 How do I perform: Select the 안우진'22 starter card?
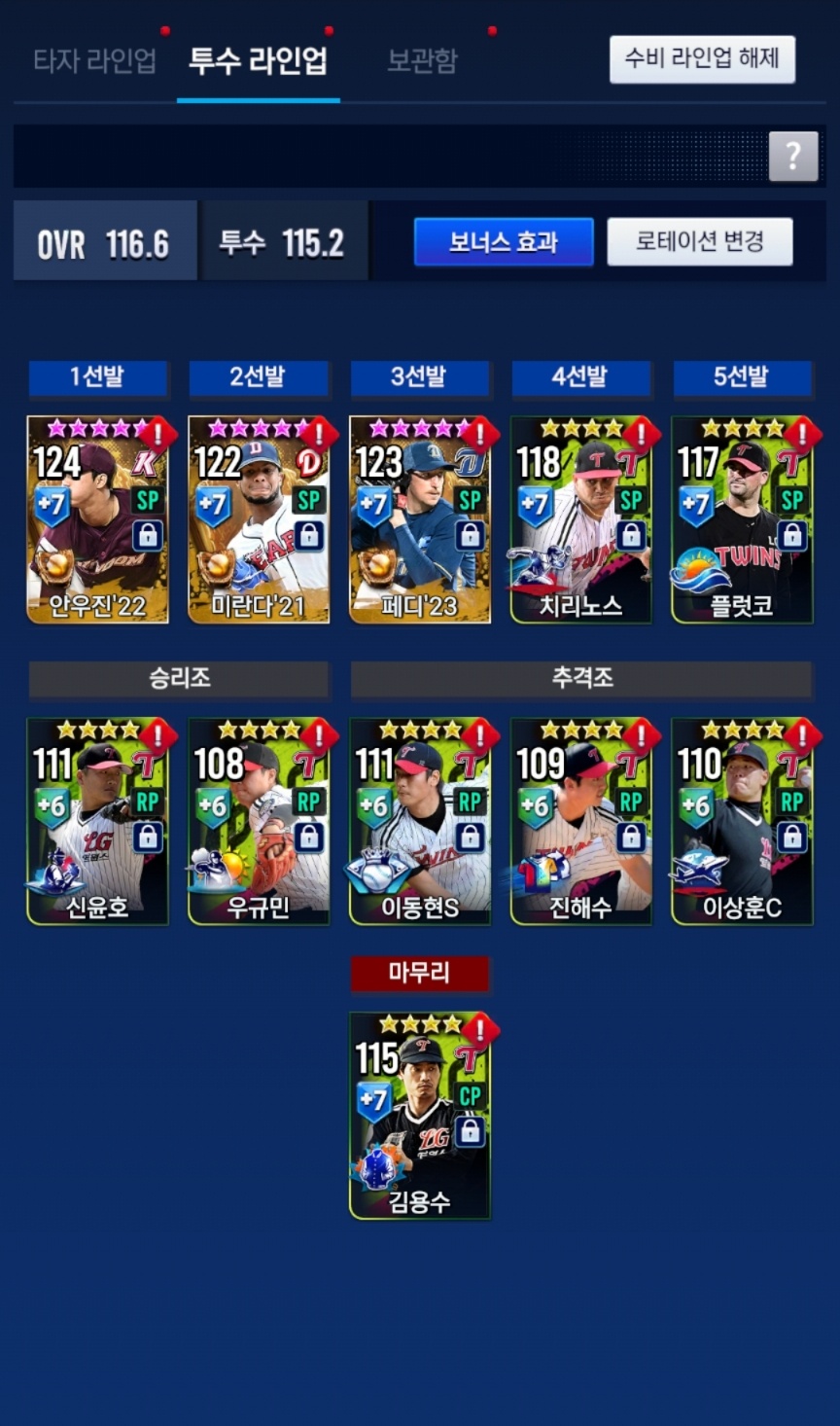(x=97, y=520)
